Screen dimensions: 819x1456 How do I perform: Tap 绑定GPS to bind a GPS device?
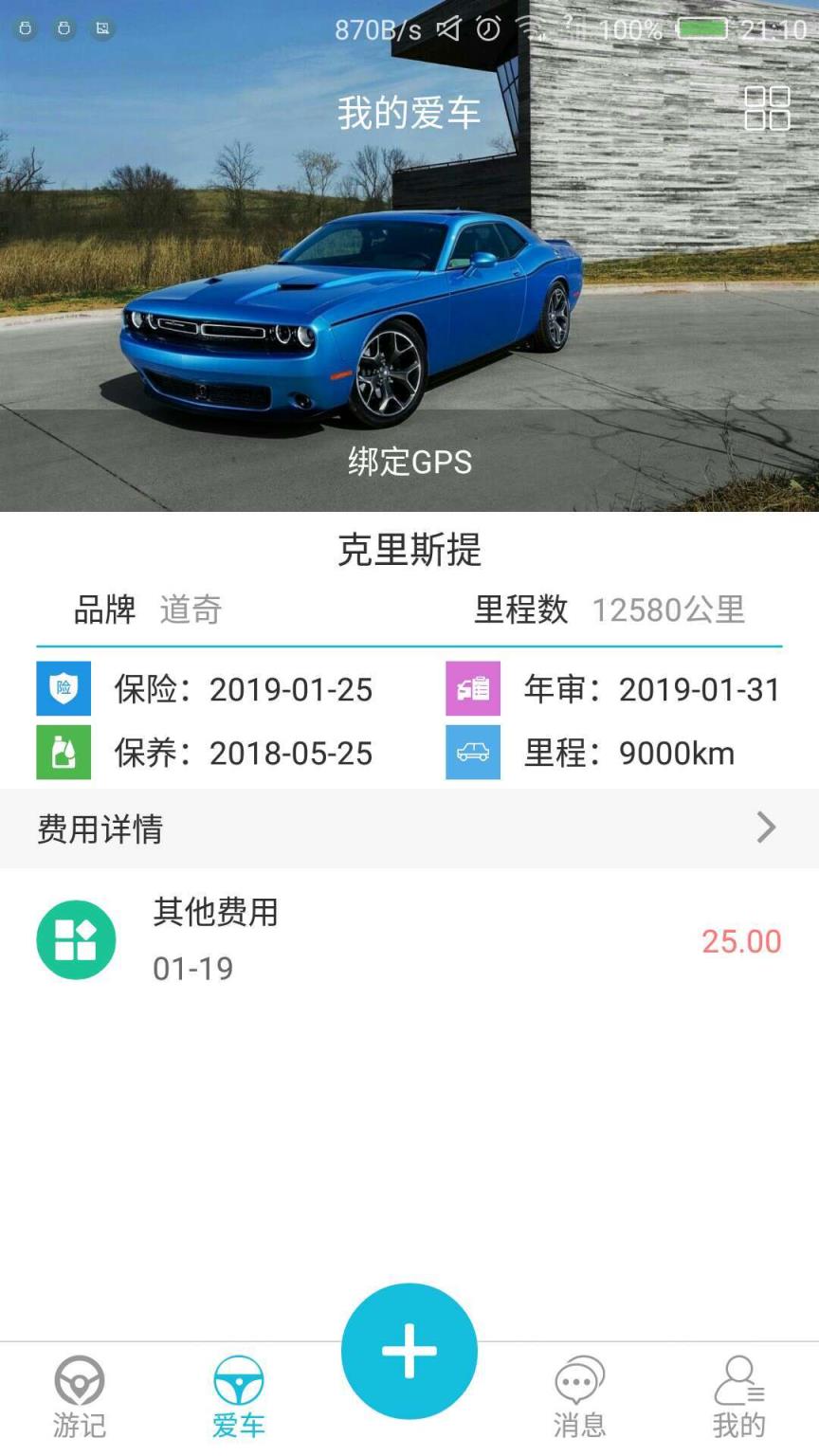(409, 463)
